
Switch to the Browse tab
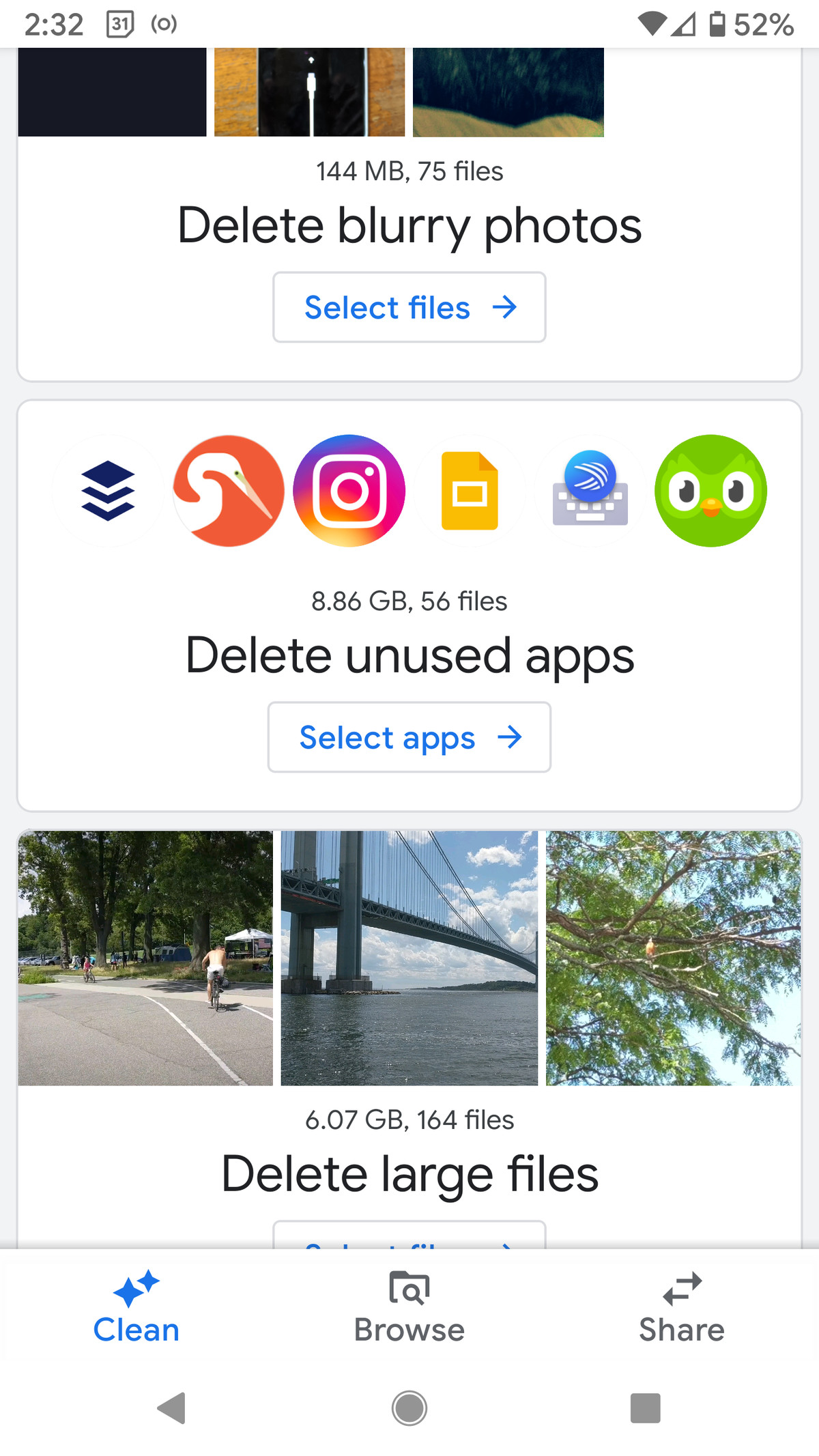click(409, 1311)
